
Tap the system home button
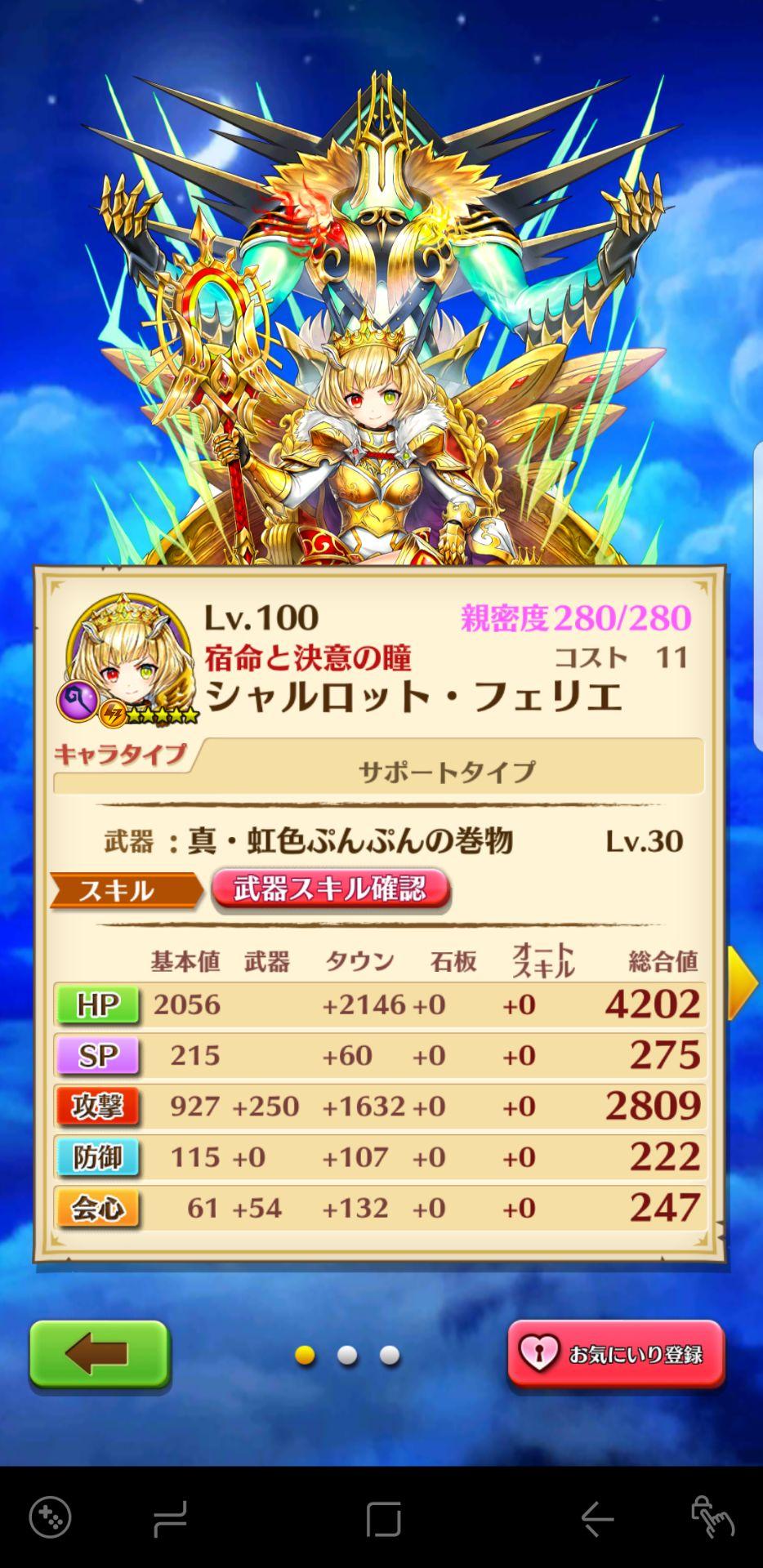point(383,1519)
